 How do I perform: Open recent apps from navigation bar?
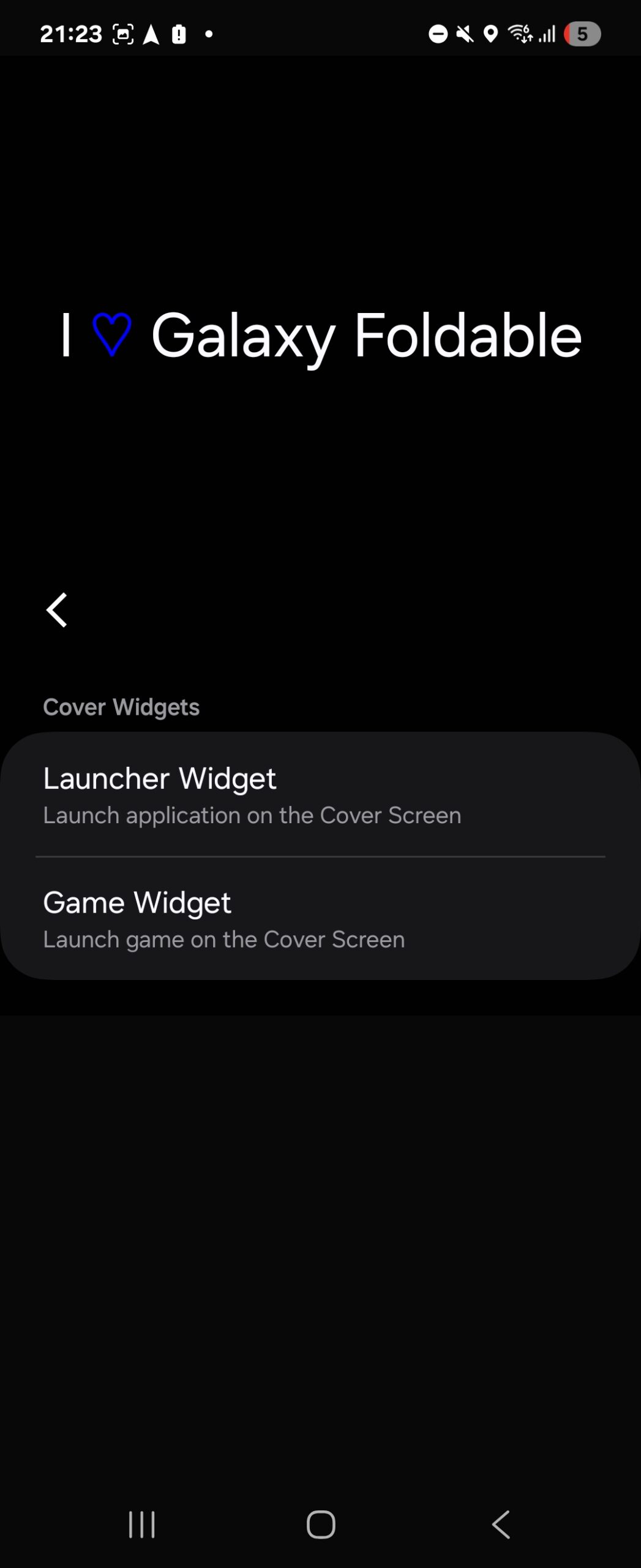(141, 1524)
